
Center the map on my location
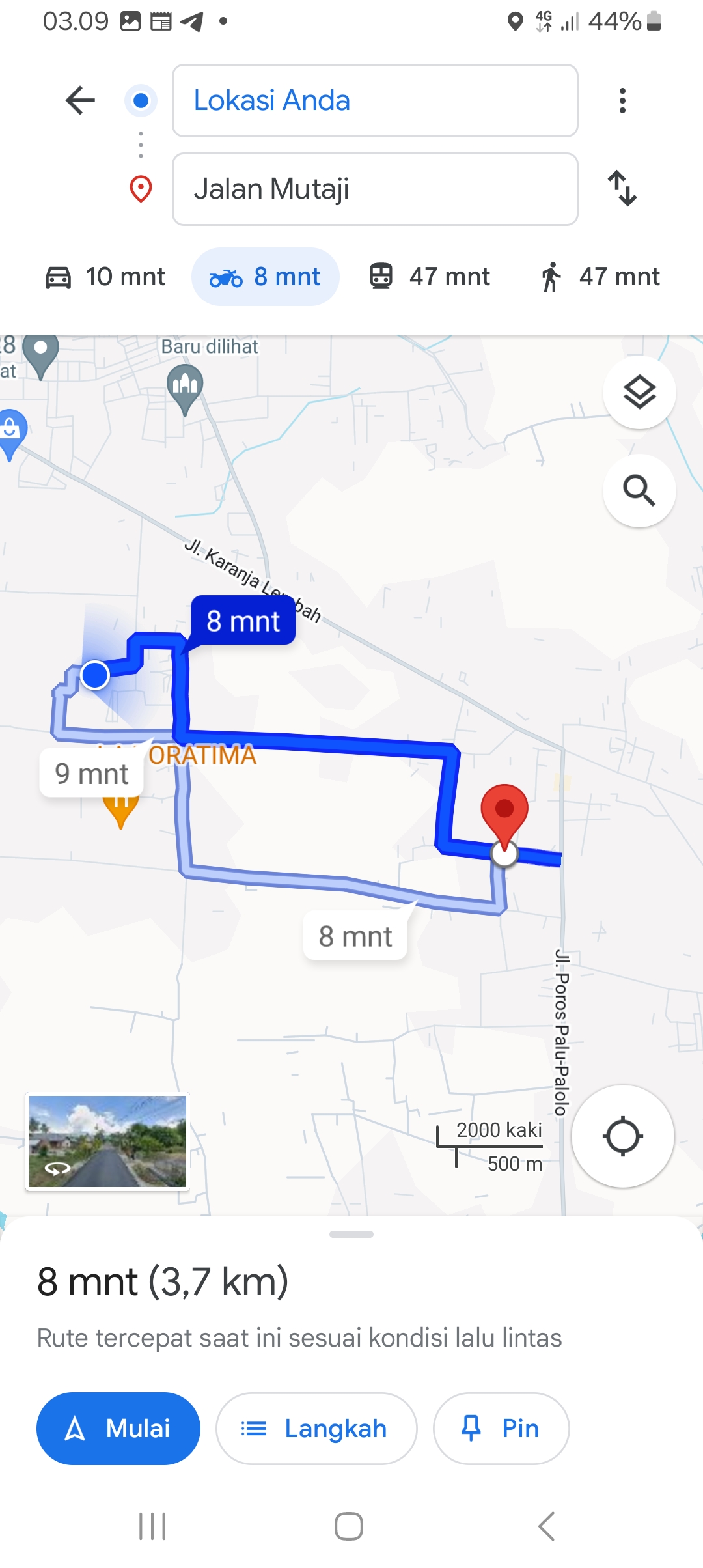click(623, 1136)
